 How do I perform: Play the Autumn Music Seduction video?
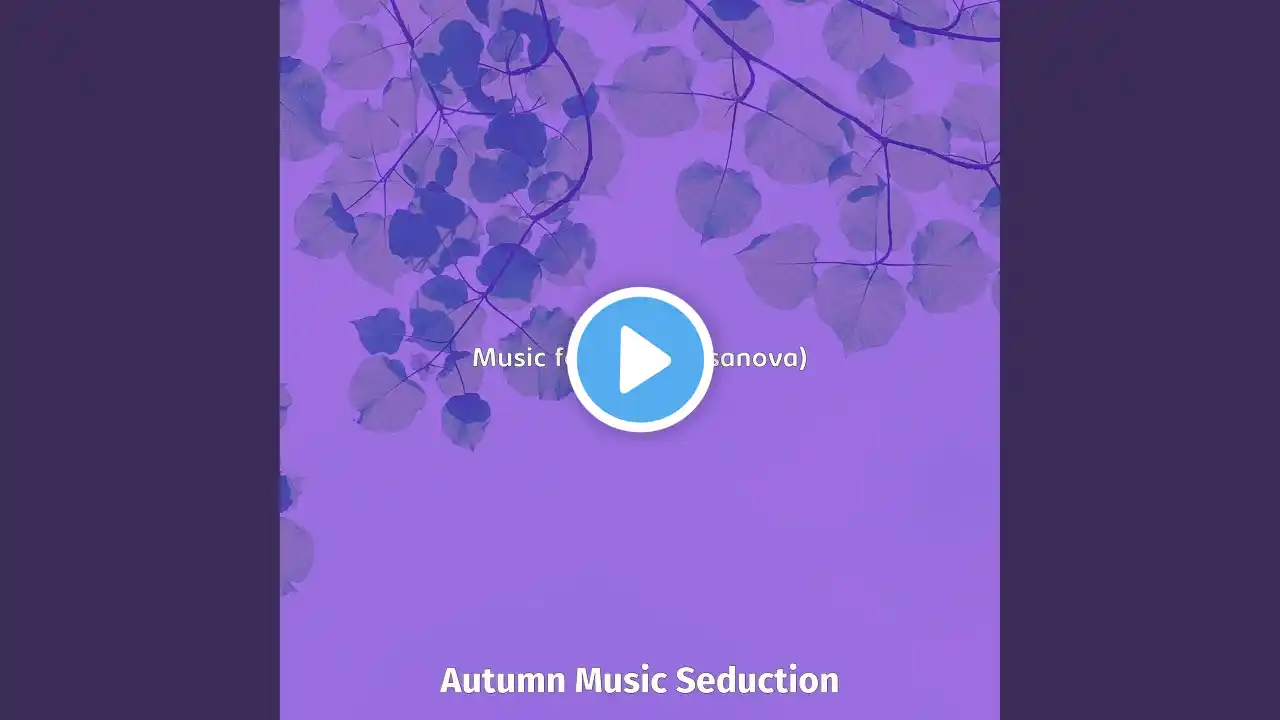point(640,359)
